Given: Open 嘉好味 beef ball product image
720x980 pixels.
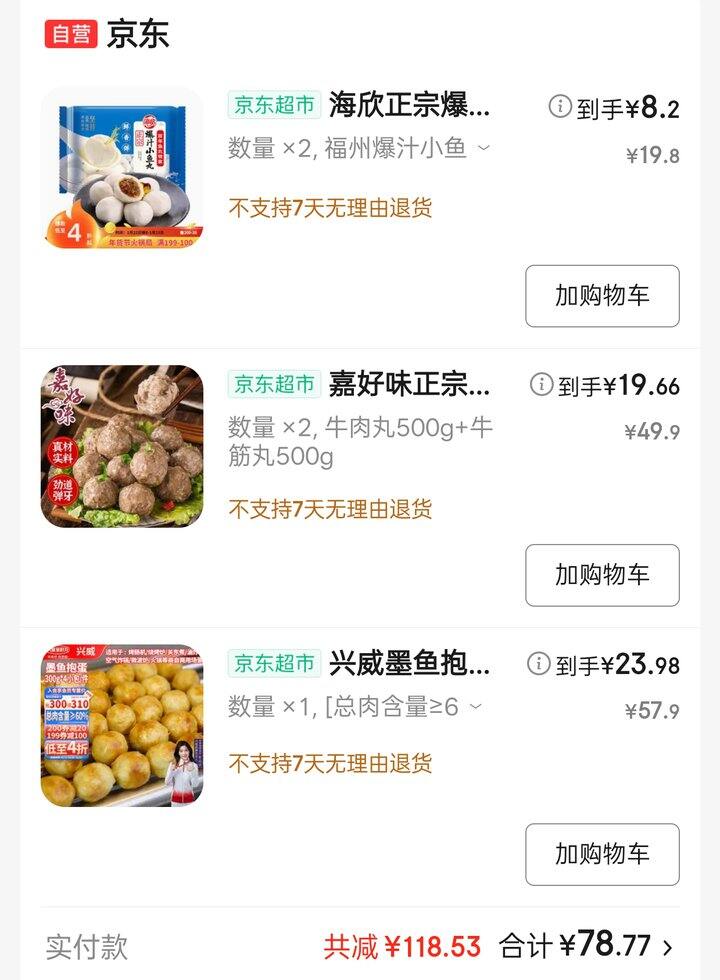Looking at the screenshot, I should (122, 446).
